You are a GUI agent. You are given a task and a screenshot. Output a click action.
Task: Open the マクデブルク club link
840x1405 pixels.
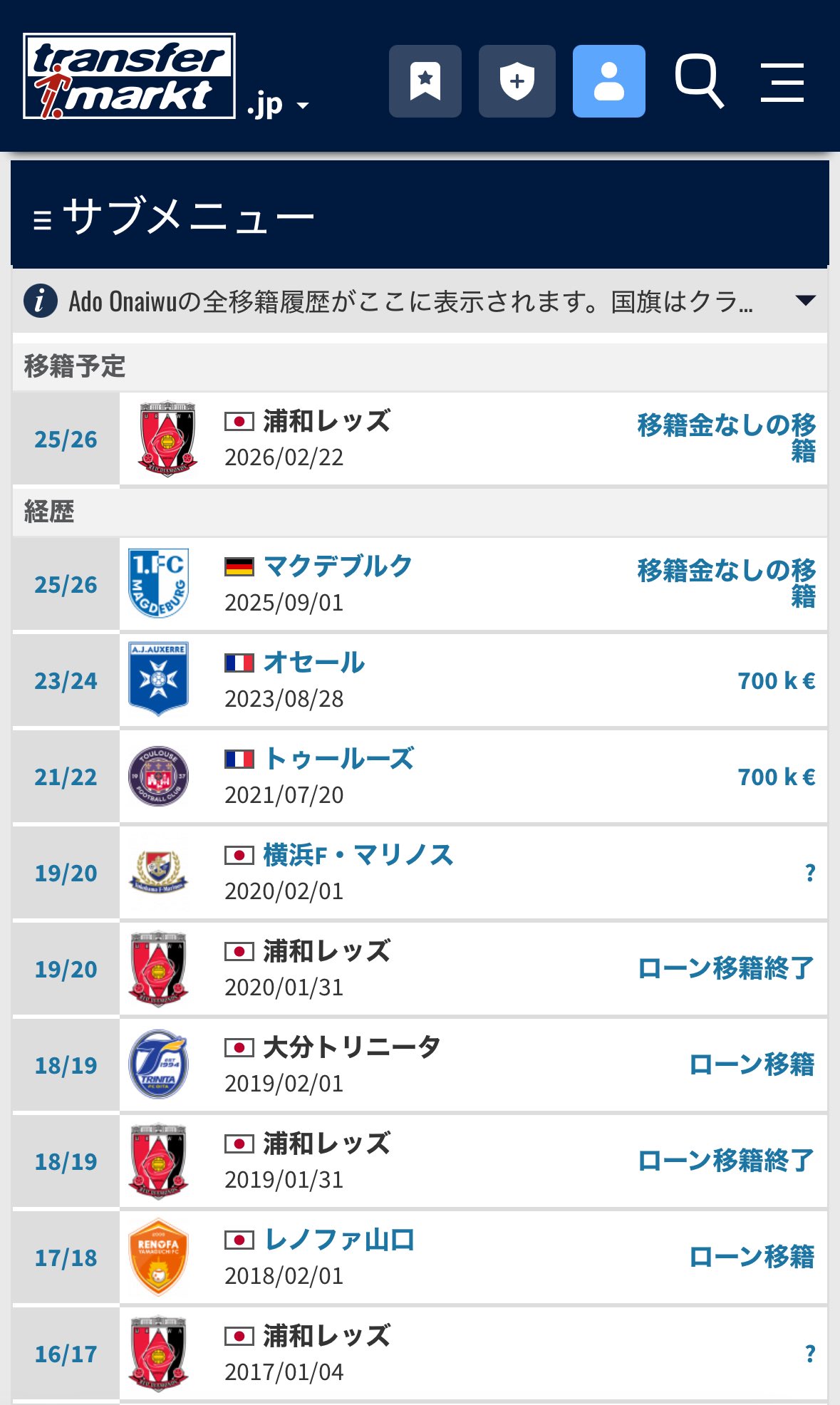[338, 566]
